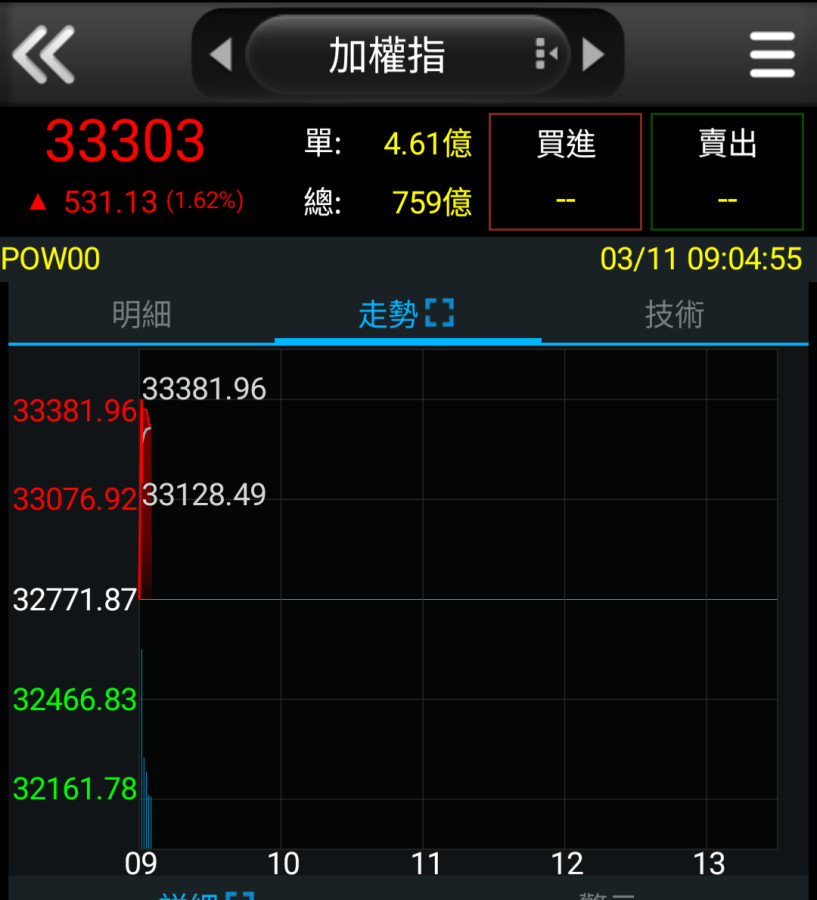The image size is (817, 900).
Task: Switch to the 明細 tab
Action: (142, 315)
